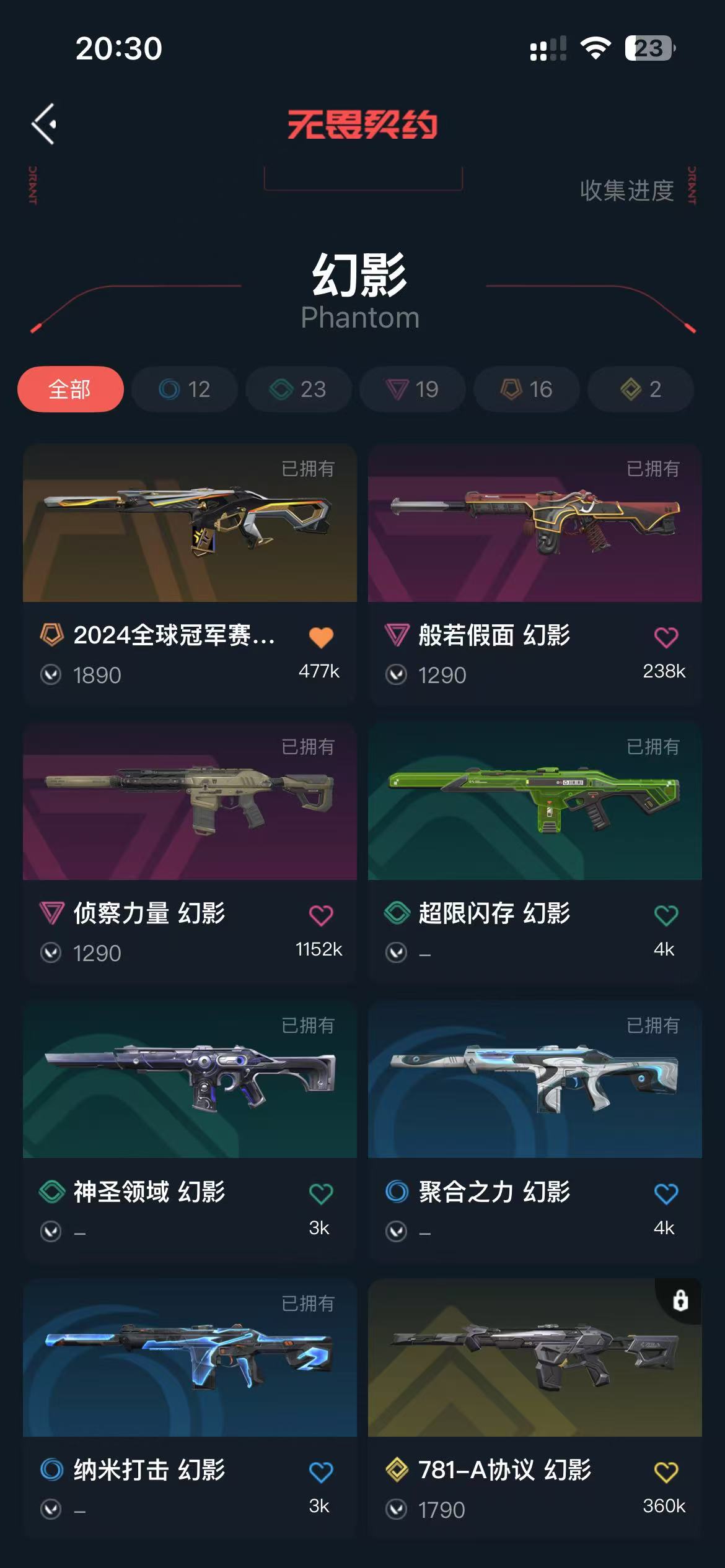This screenshot has width=725, height=1568.
Task: Open the 侦察力量 幻影 skin card
Action: (x=190, y=801)
